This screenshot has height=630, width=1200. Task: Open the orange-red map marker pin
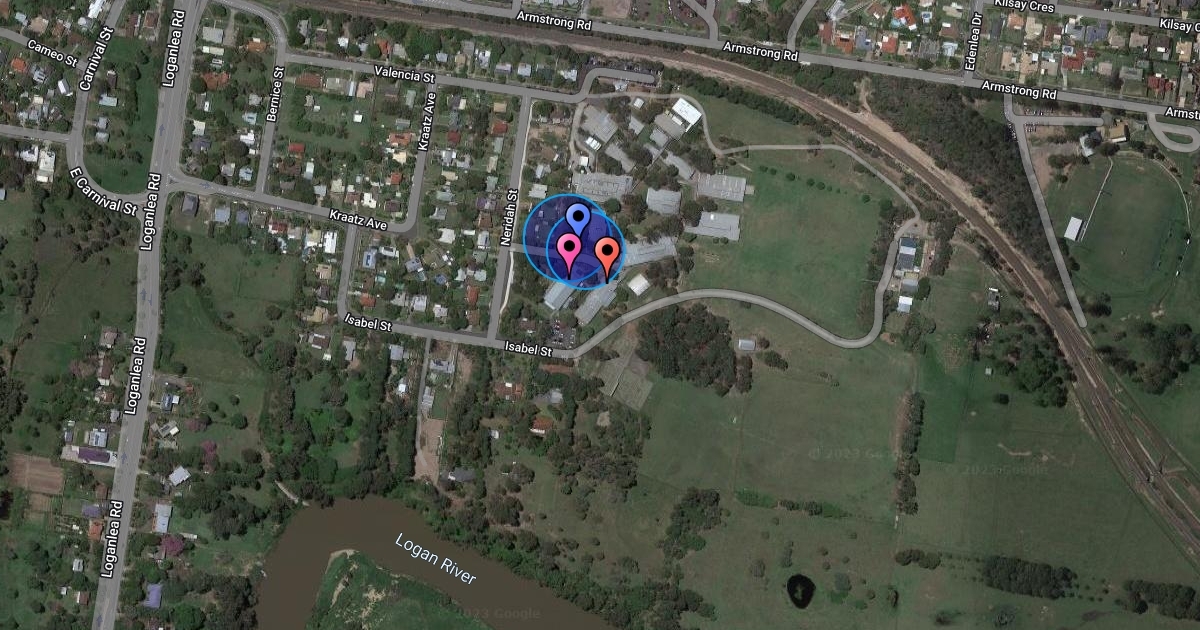coord(606,253)
